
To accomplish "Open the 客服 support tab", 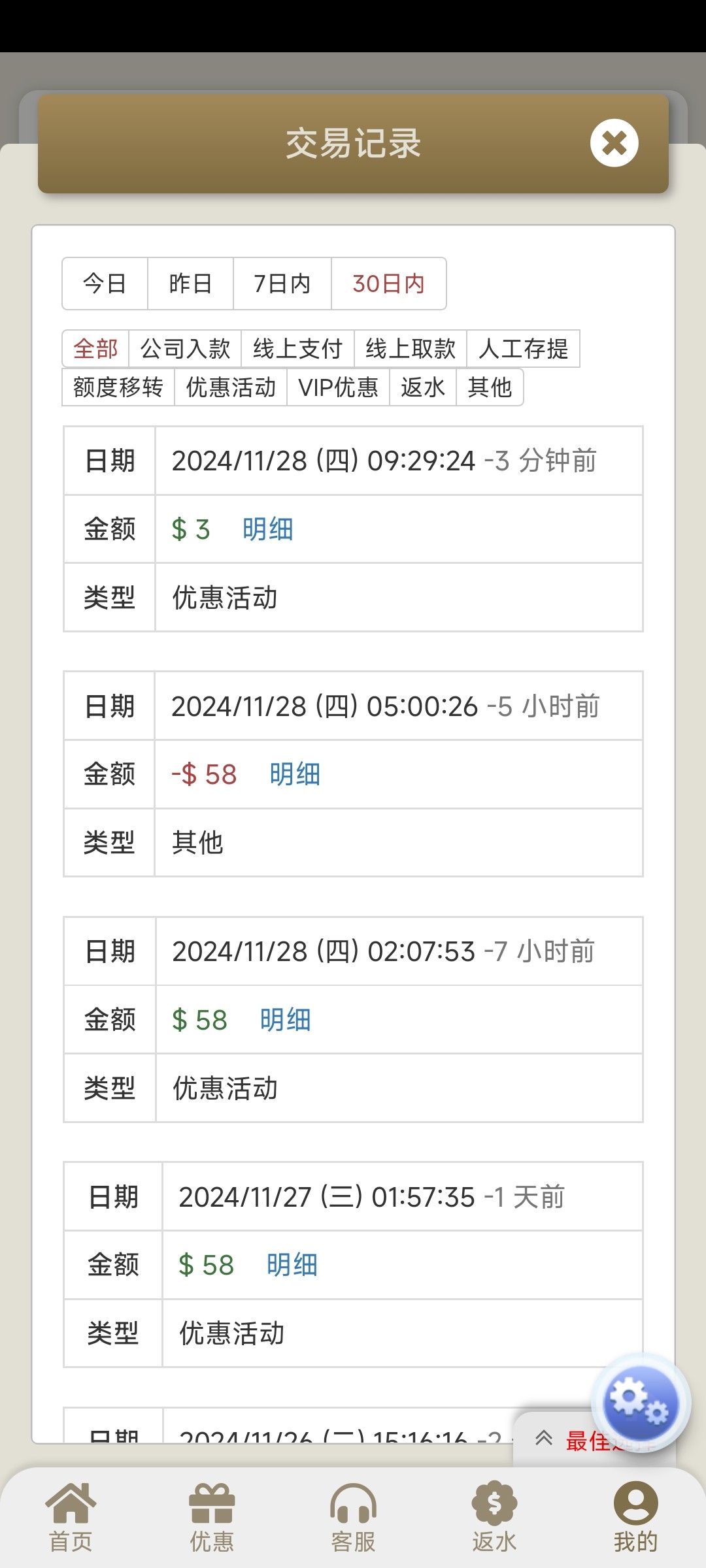I will pyautogui.click(x=353, y=1516).
